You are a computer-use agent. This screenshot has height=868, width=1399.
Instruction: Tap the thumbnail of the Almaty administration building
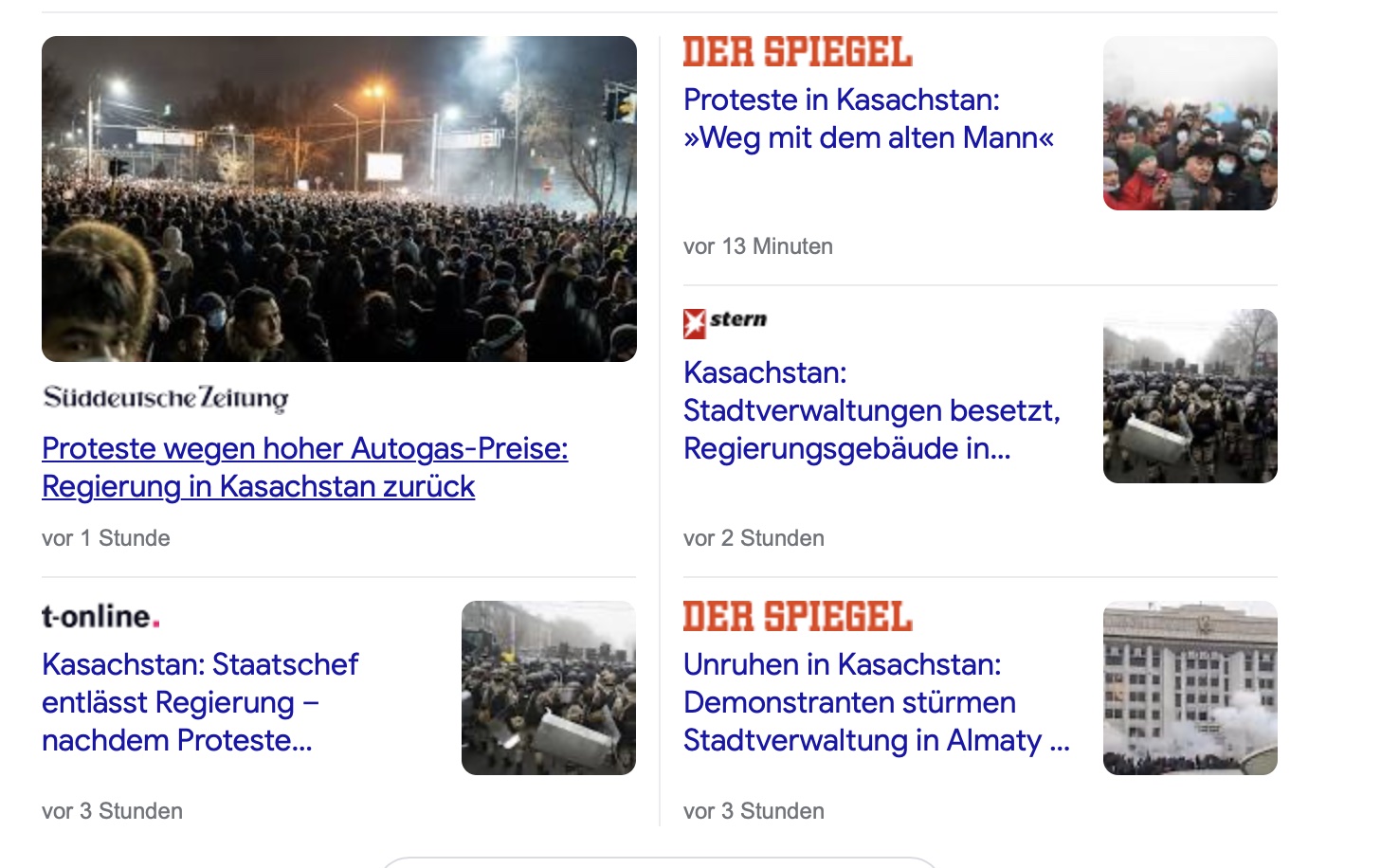pos(1190,688)
